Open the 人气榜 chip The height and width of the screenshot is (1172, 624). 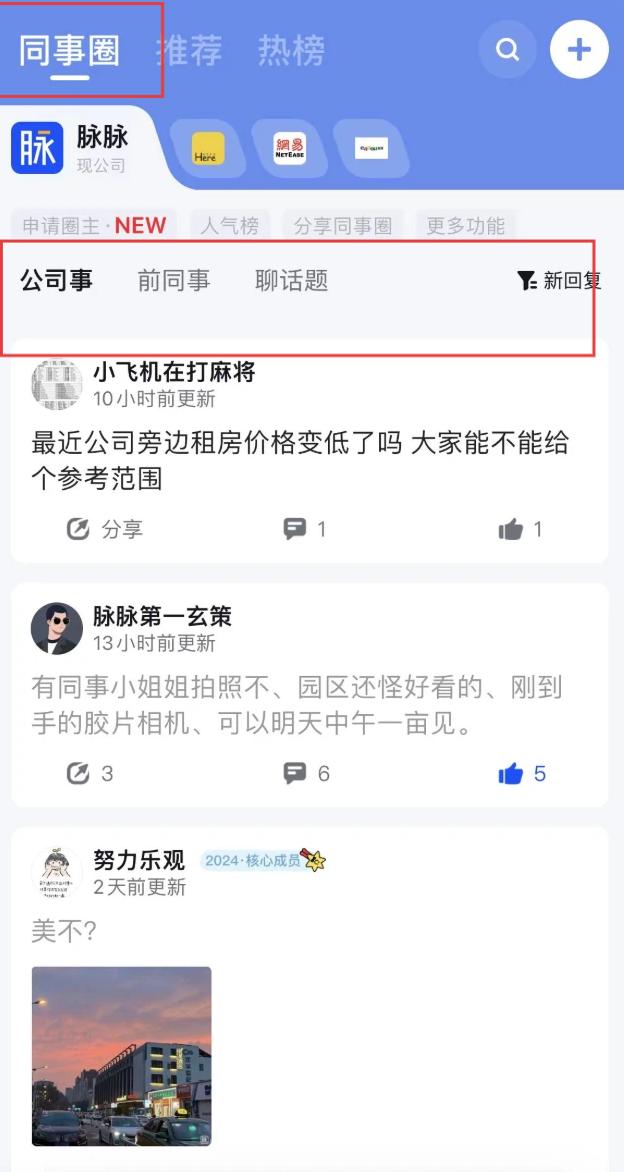[x=229, y=225]
